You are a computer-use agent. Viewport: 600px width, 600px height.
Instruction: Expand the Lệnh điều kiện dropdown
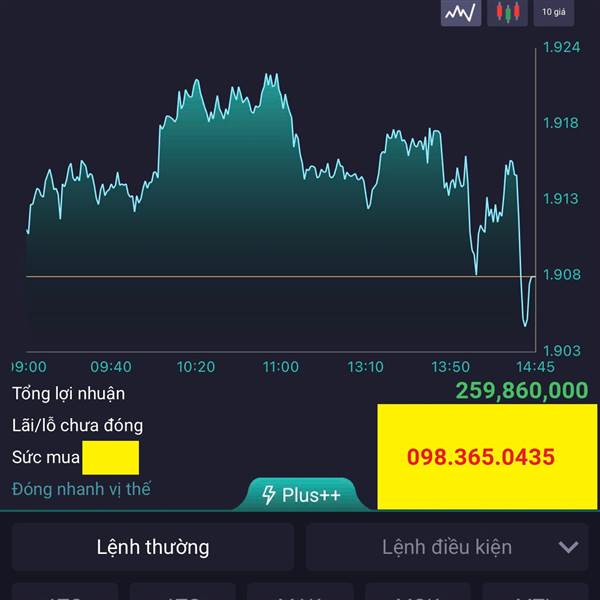(x=447, y=547)
